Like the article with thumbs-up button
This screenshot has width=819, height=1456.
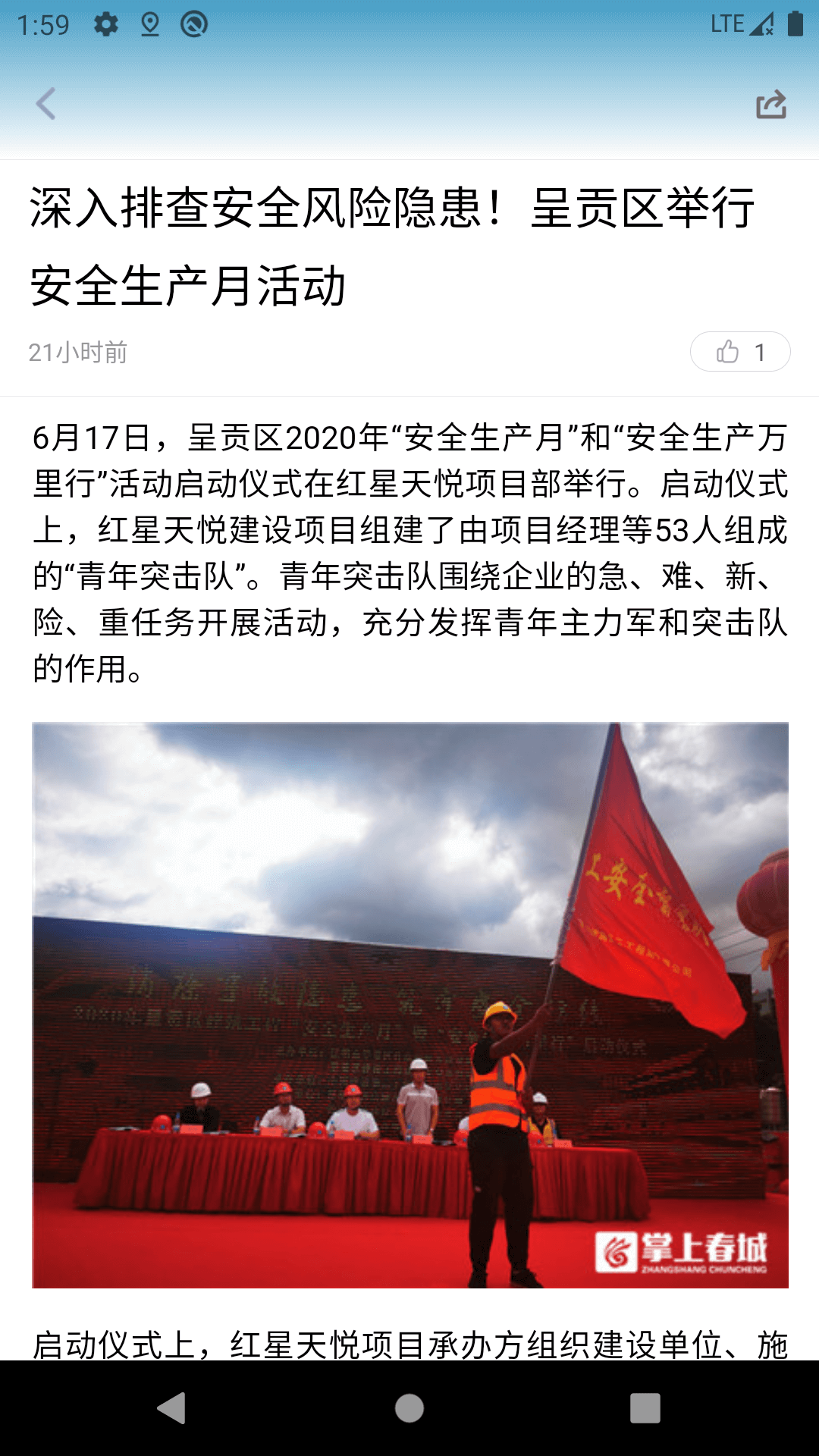(x=740, y=352)
